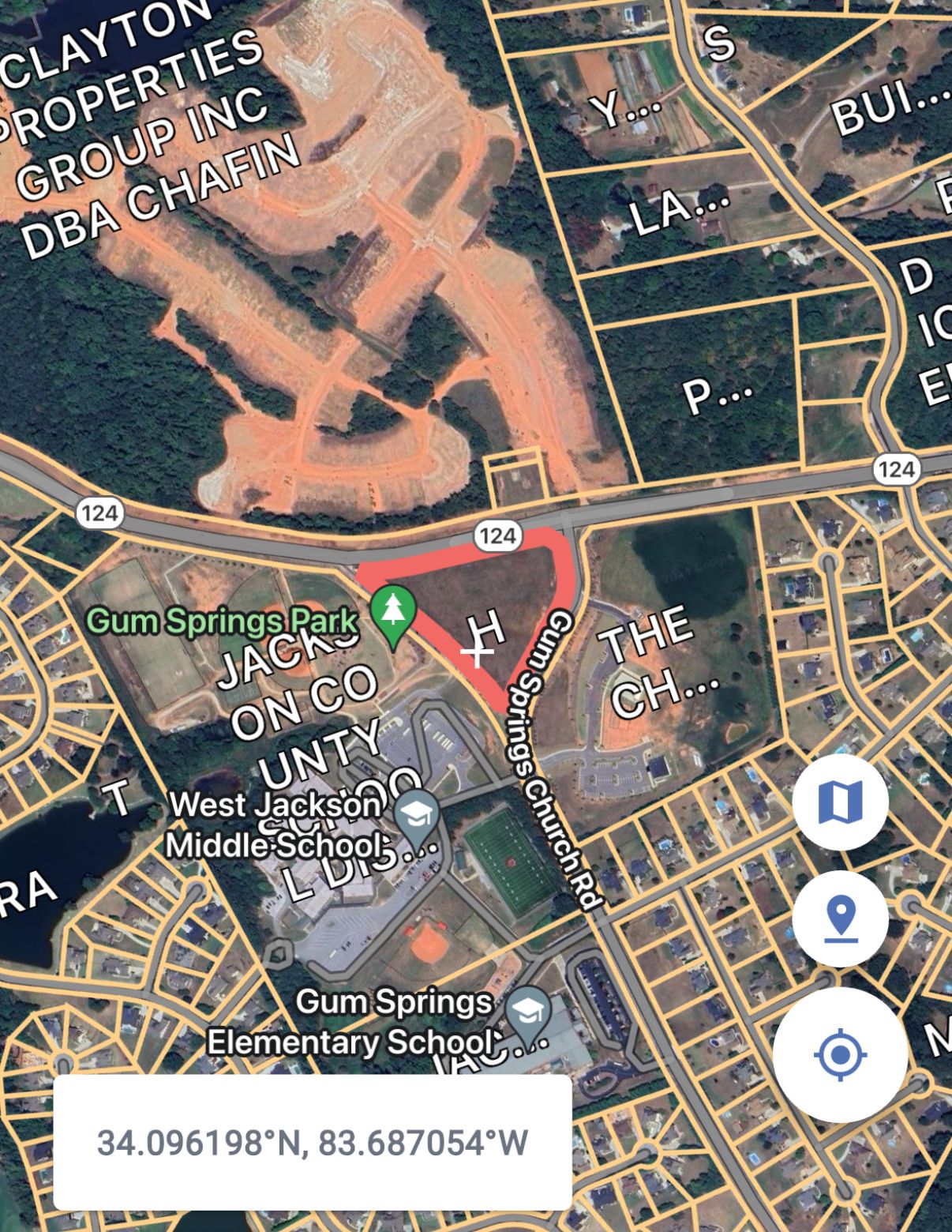Tap the coordinates box 34.096198°N, 83.687054°W

(313, 1142)
